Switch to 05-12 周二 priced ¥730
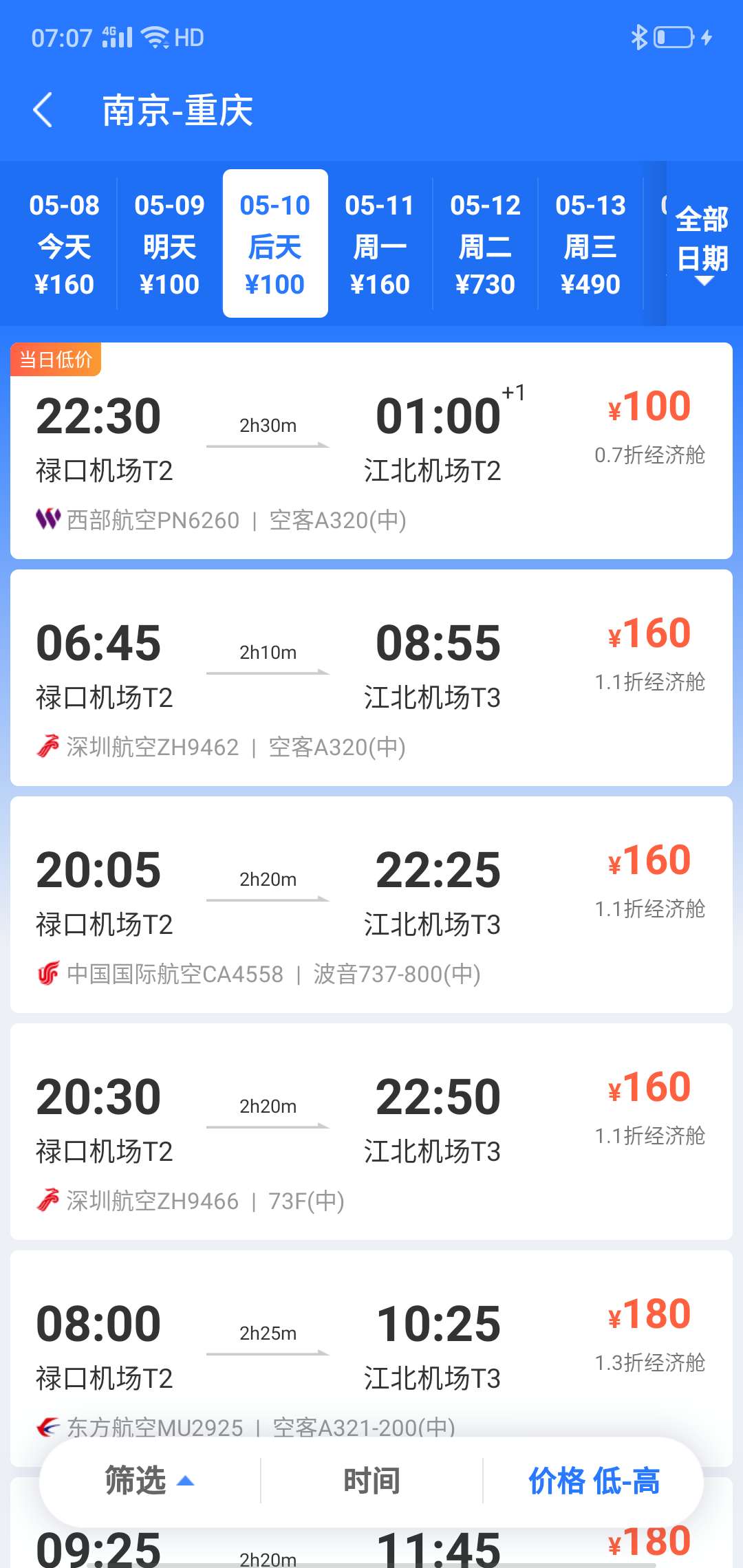 click(485, 244)
